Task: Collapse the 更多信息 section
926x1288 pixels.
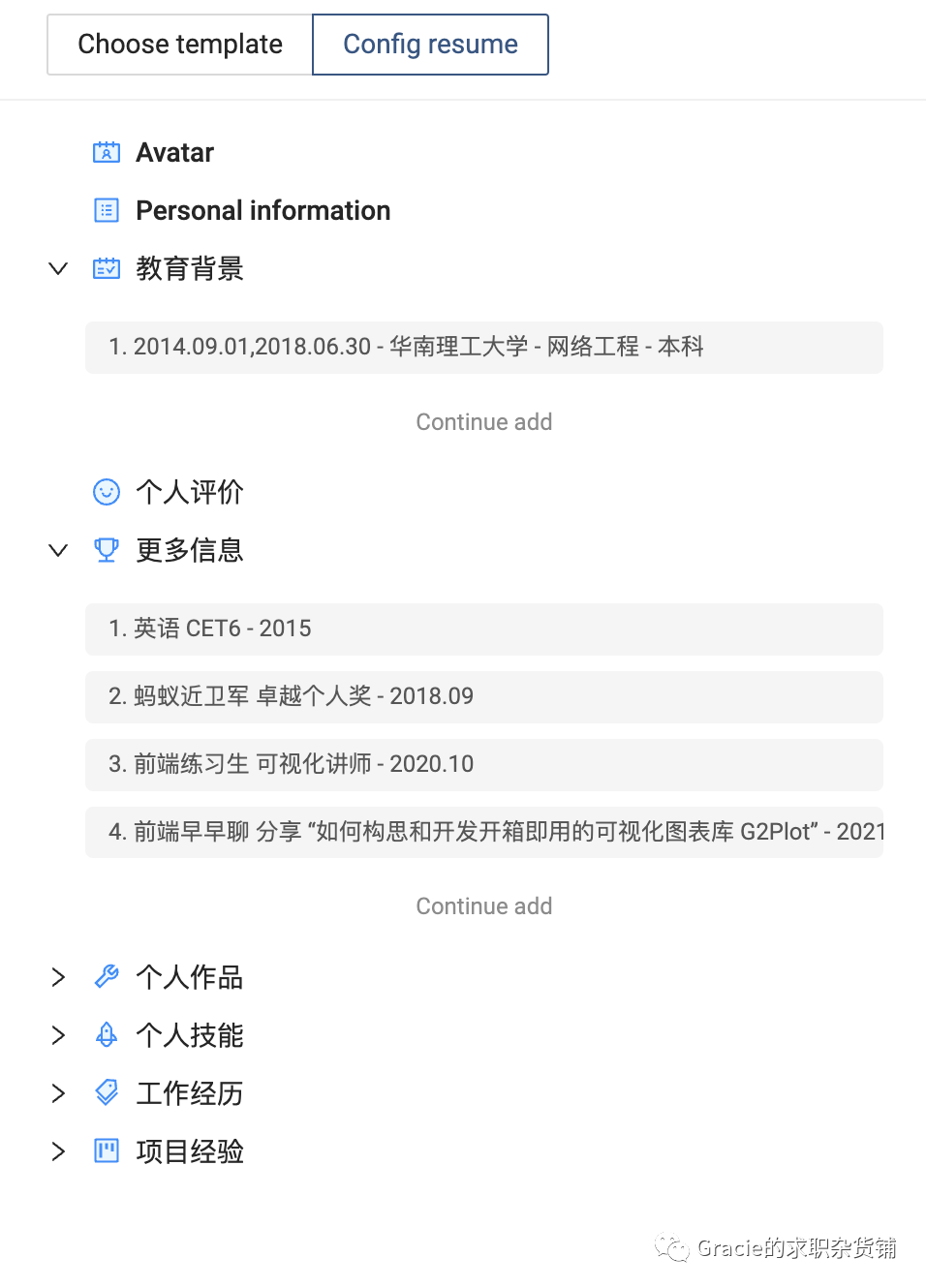Action: (58, 550)
